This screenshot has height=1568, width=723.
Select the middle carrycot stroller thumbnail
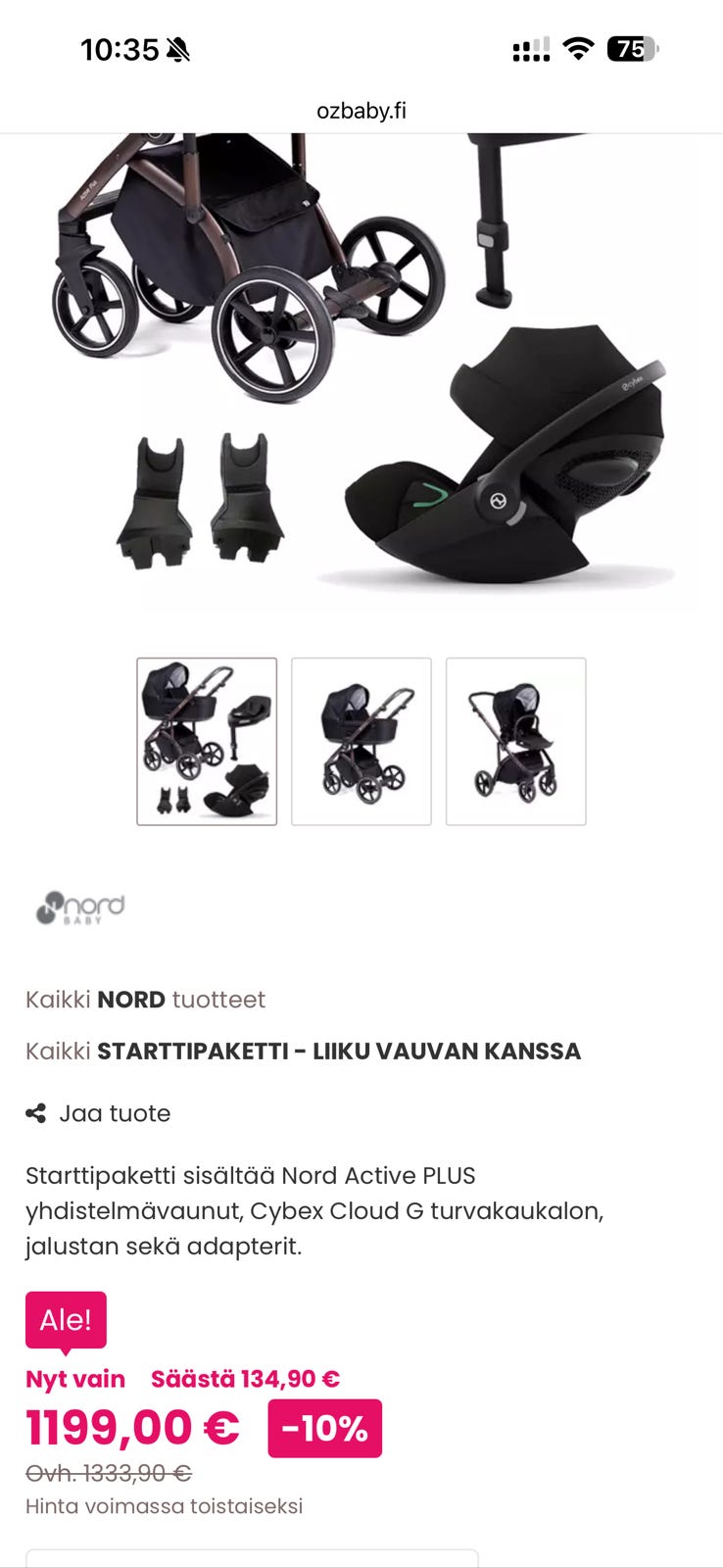coord(361,741)
